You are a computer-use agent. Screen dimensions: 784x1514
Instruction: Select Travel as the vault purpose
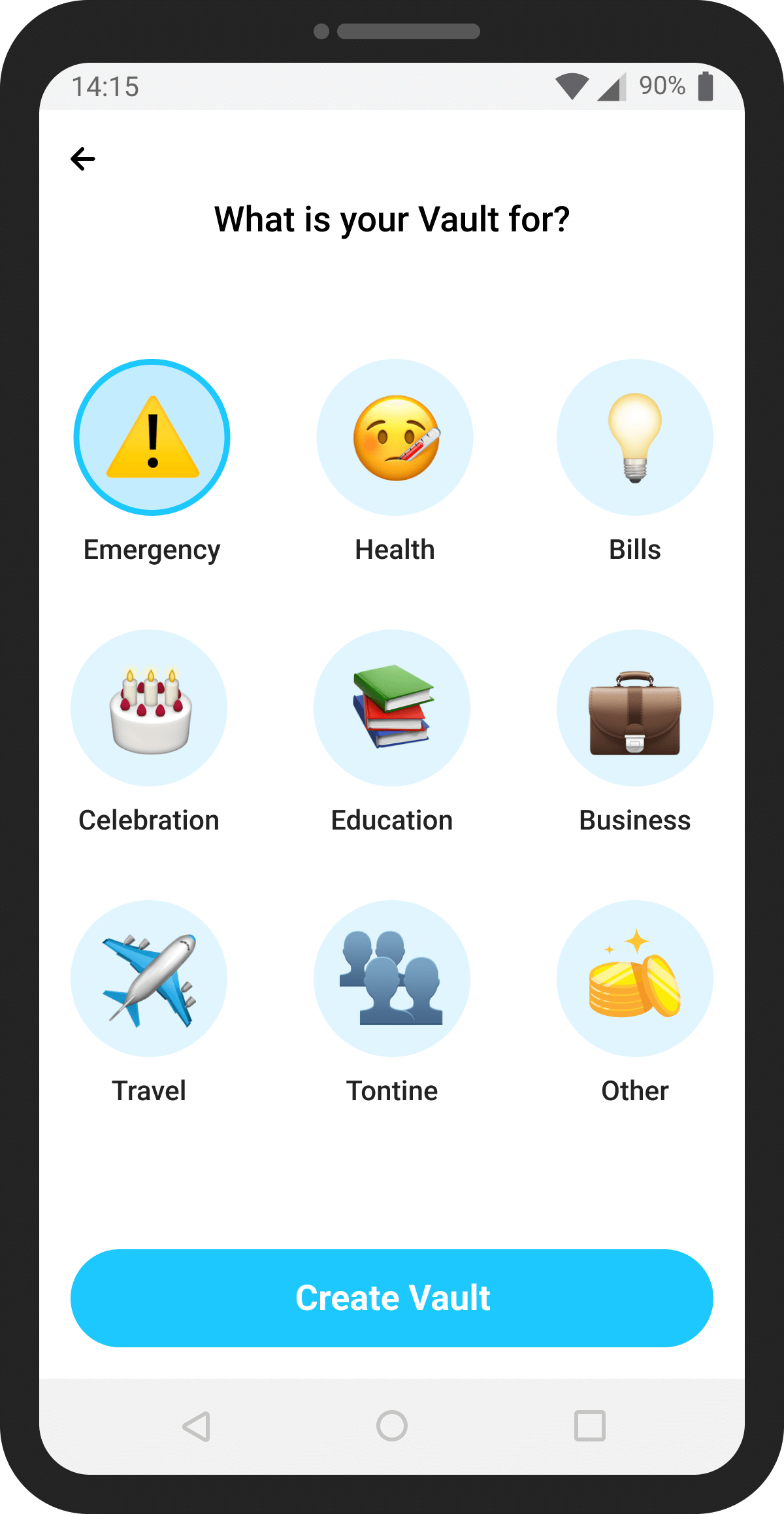(x=149, y=979)
